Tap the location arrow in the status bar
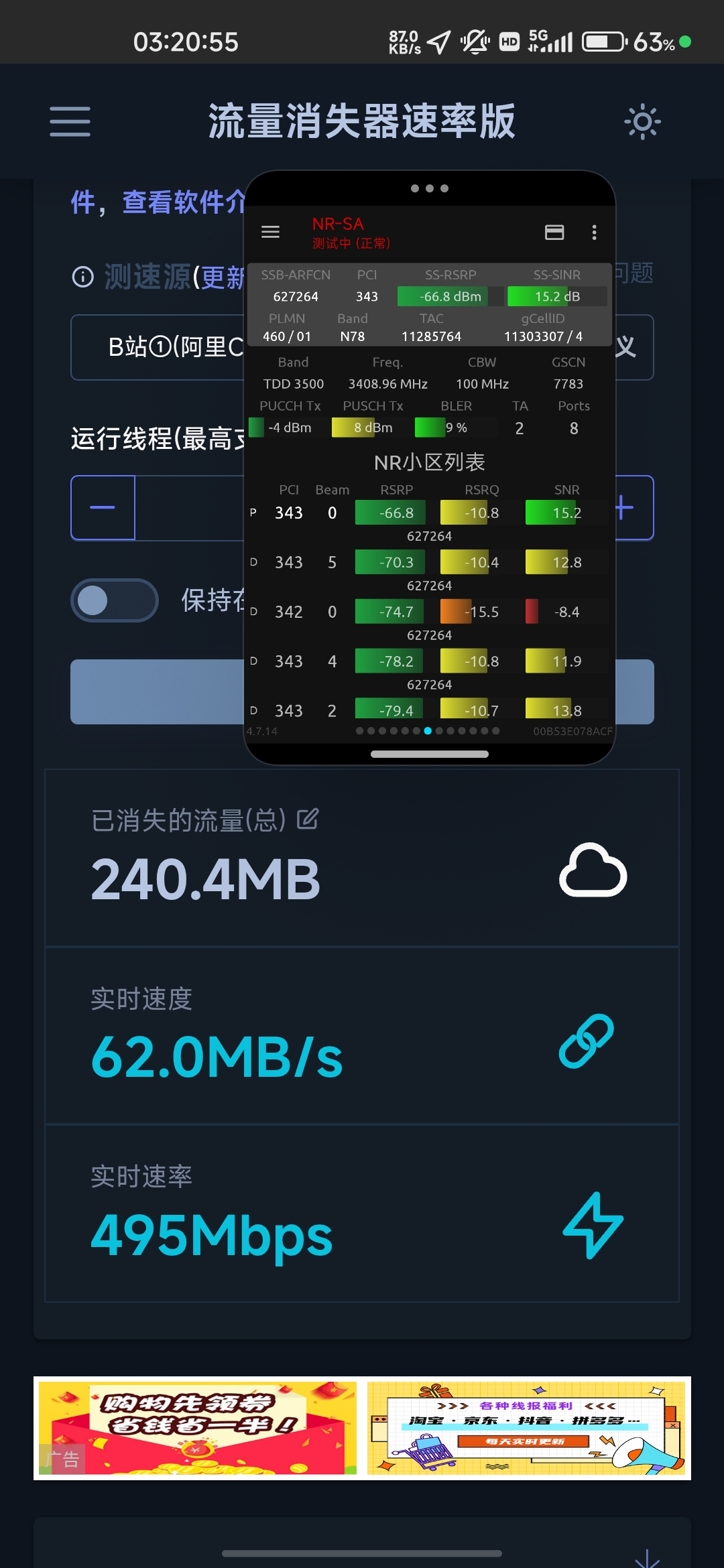The image size is (724, 1568). pos(439,42)
